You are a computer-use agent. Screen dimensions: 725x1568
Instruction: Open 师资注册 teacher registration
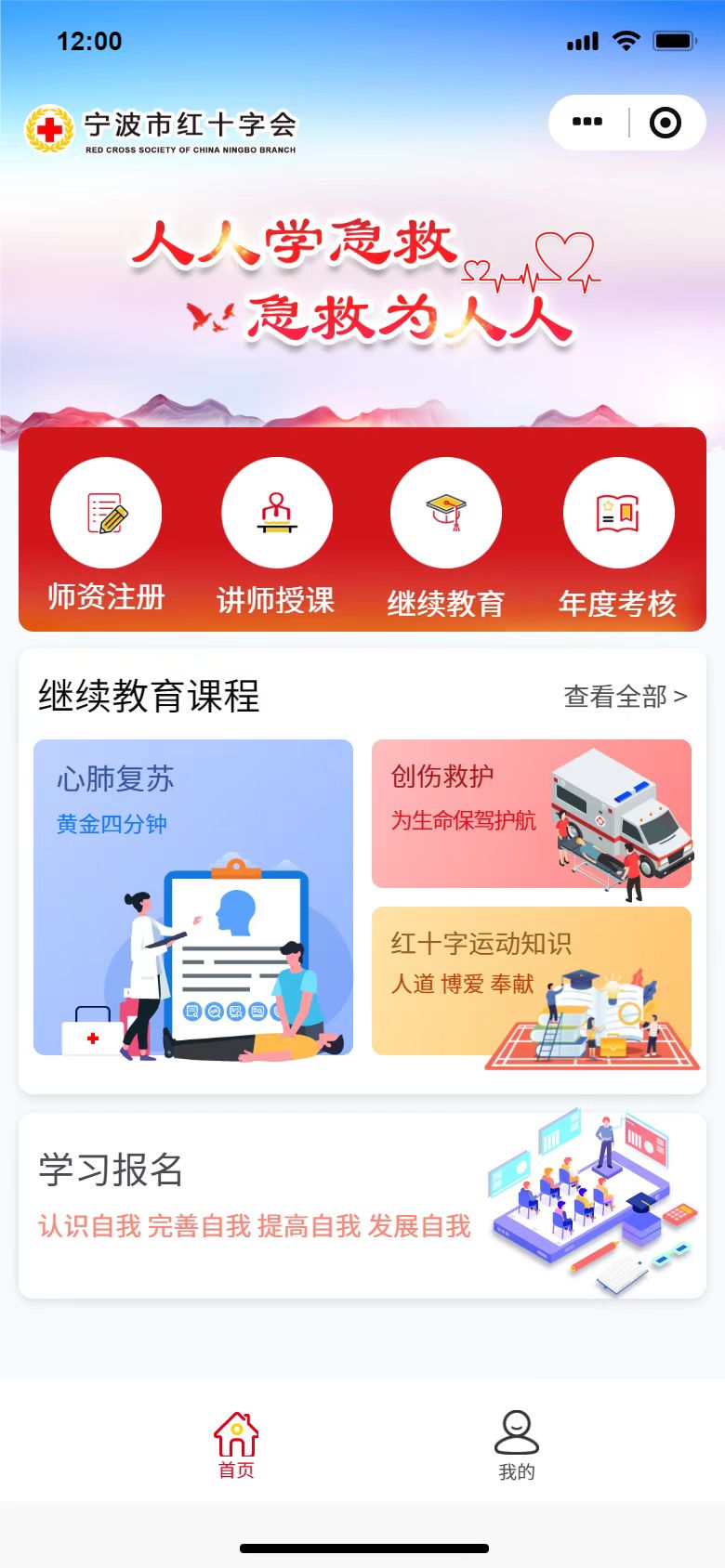point(106,535)
